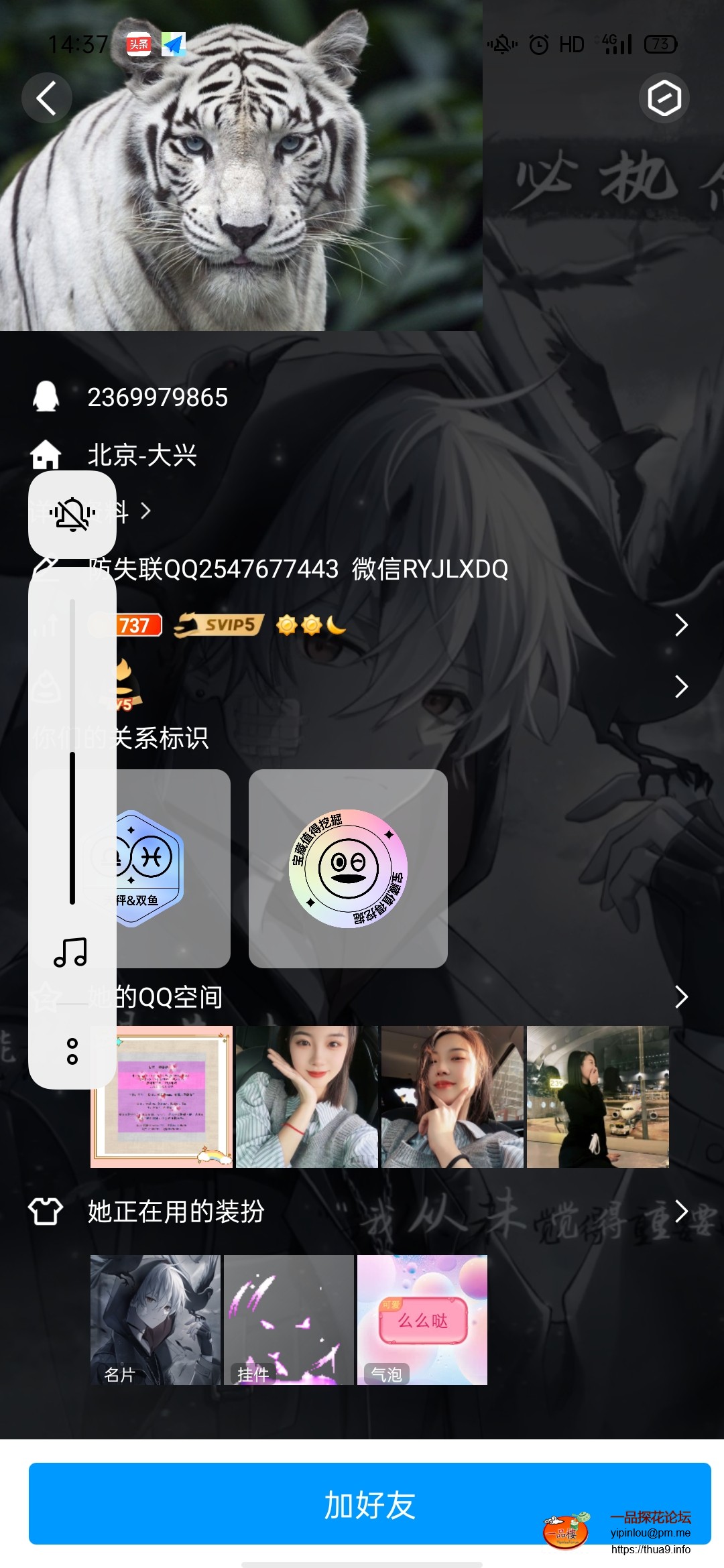Screen dimensions: 724x1568
Task: Open more volume options (two dots)
Action: coord(72,1051)
